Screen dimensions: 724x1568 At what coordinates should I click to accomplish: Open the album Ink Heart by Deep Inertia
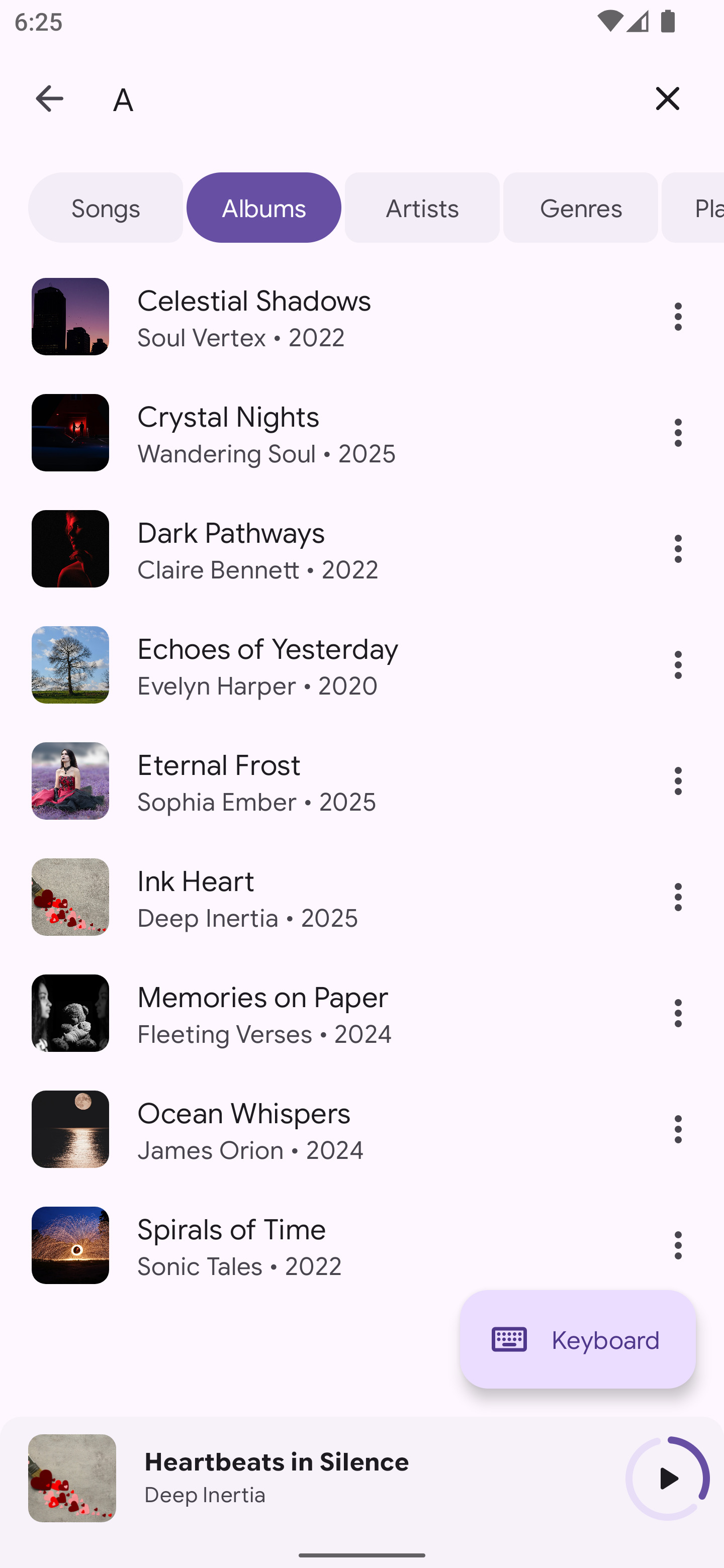click(305, 897)
